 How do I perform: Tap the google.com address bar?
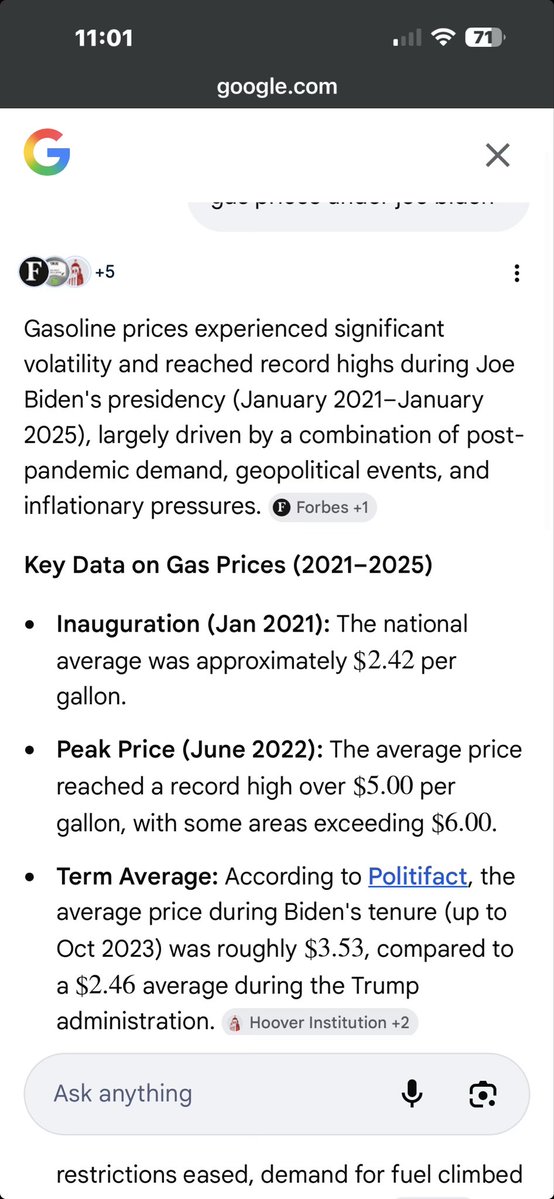point(277,86)
